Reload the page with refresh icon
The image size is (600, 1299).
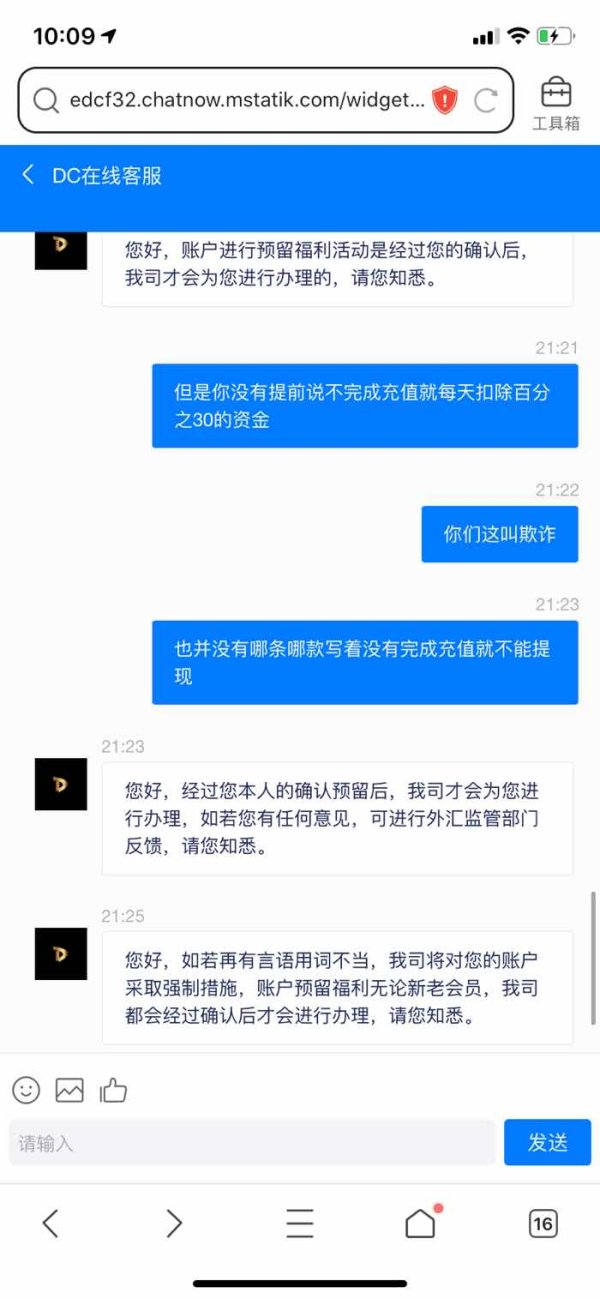pos(486,100)
